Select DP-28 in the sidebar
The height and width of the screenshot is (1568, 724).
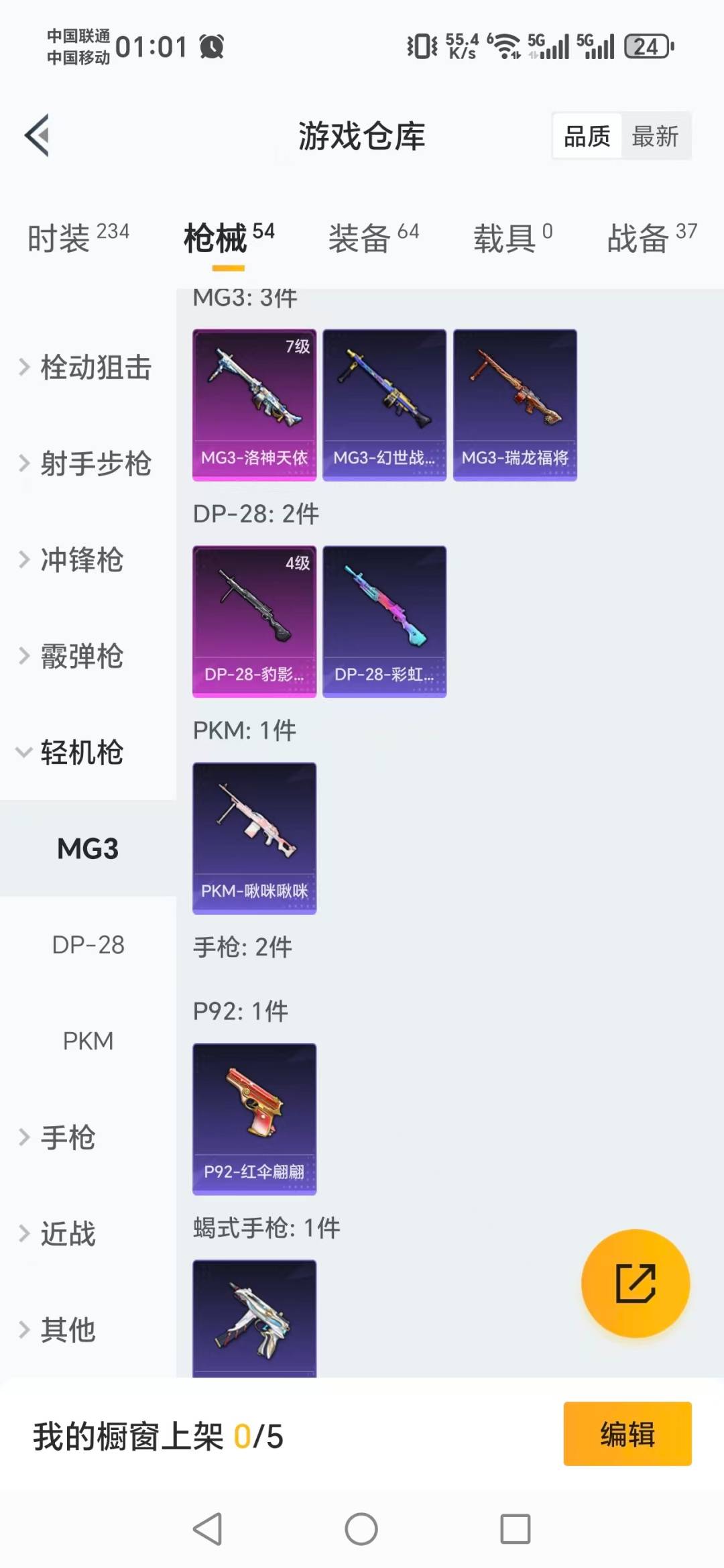tap(88, 945)
